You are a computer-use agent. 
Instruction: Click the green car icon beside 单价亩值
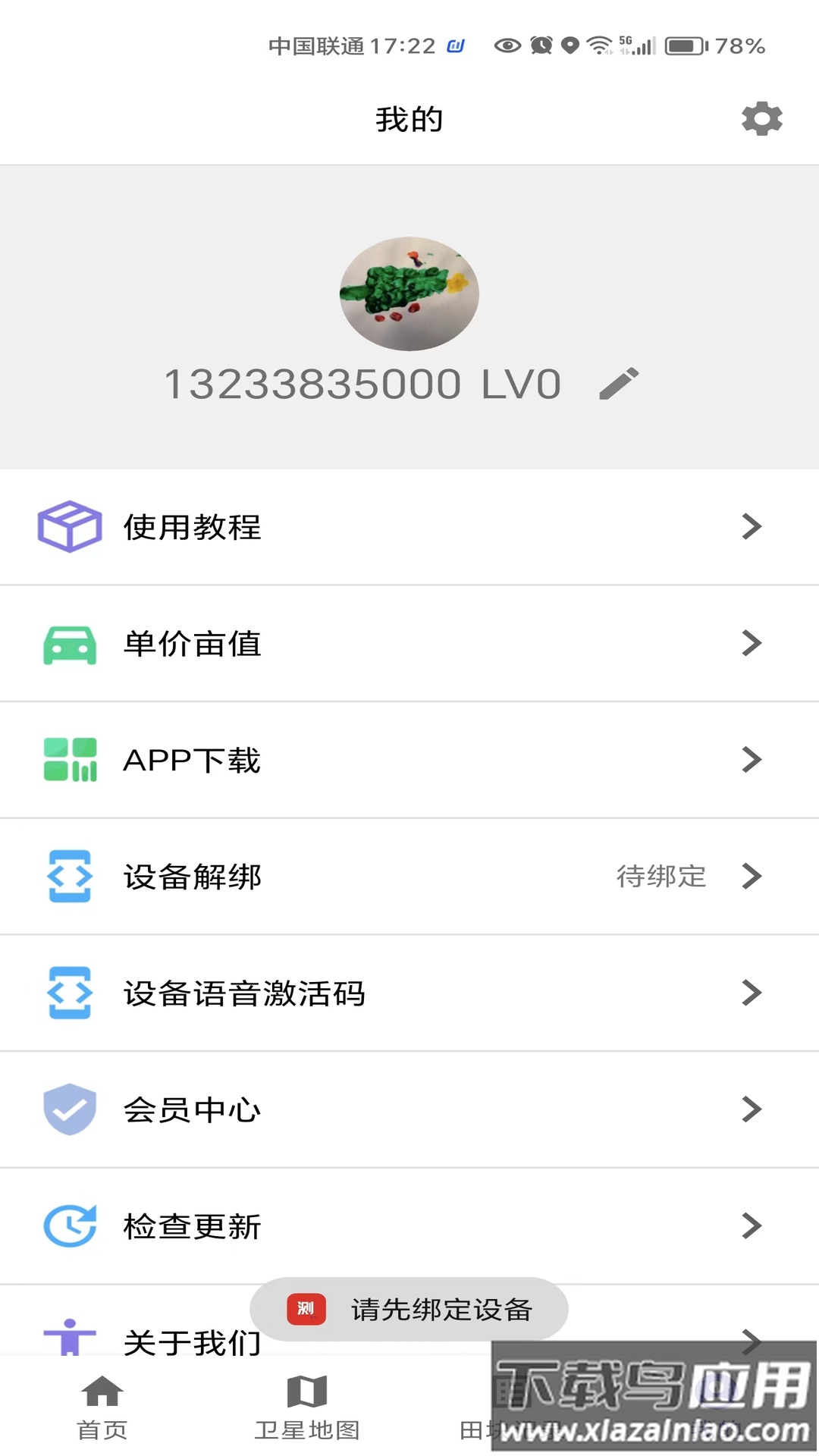point(69,644)
